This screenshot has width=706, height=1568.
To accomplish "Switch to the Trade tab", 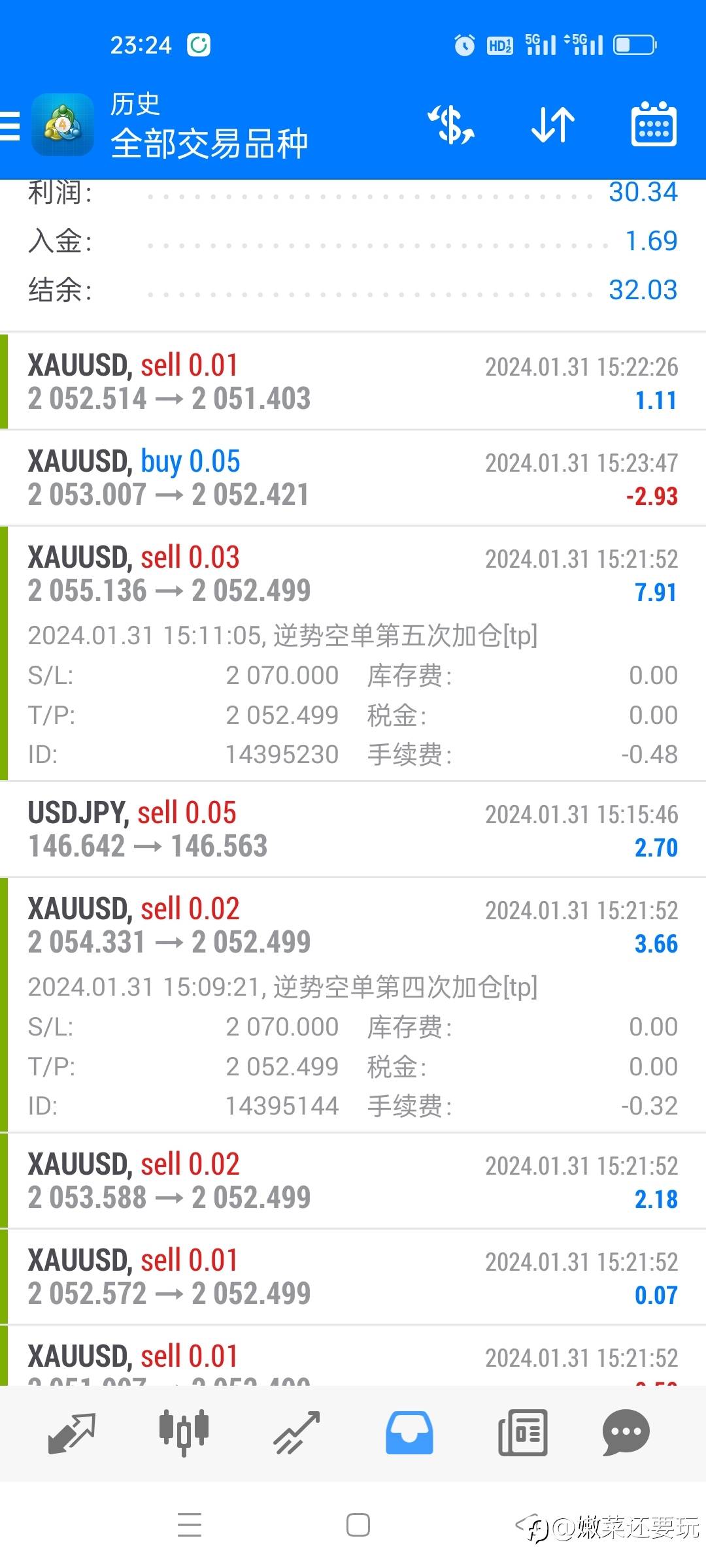I will click(296, 1433).
